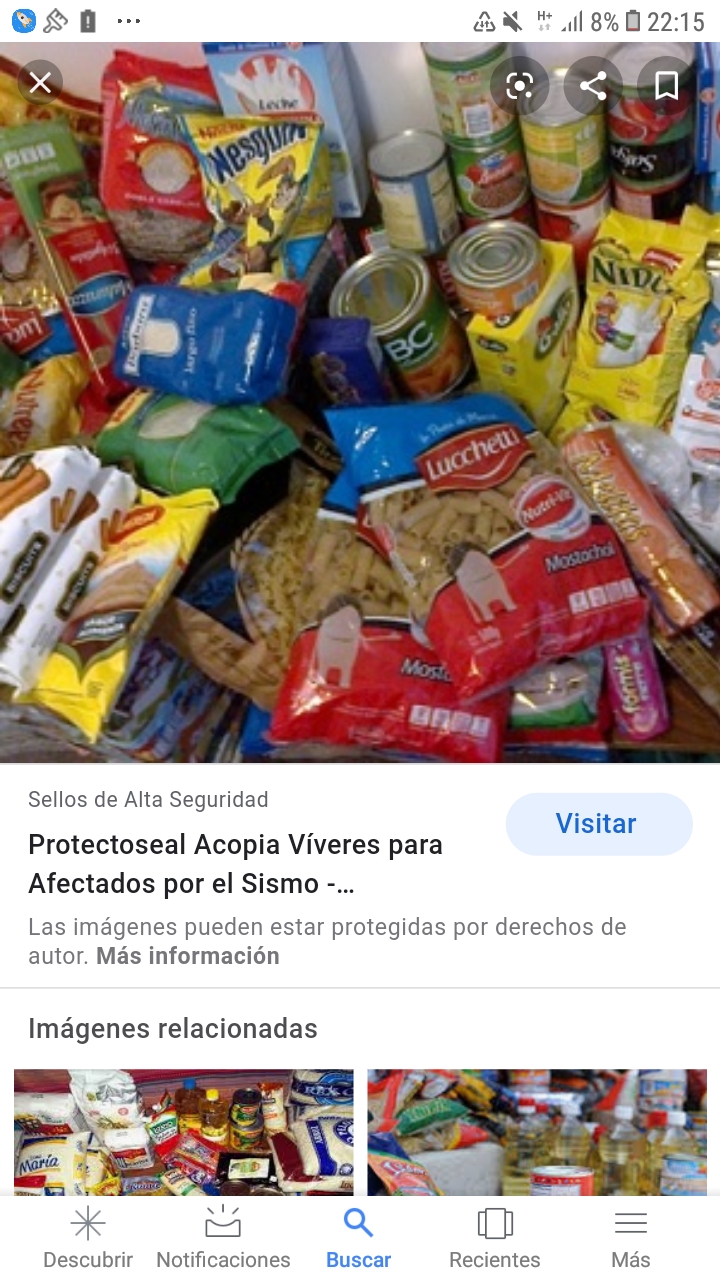
Task: Open the Más información link
Action: tap(188, 956)
